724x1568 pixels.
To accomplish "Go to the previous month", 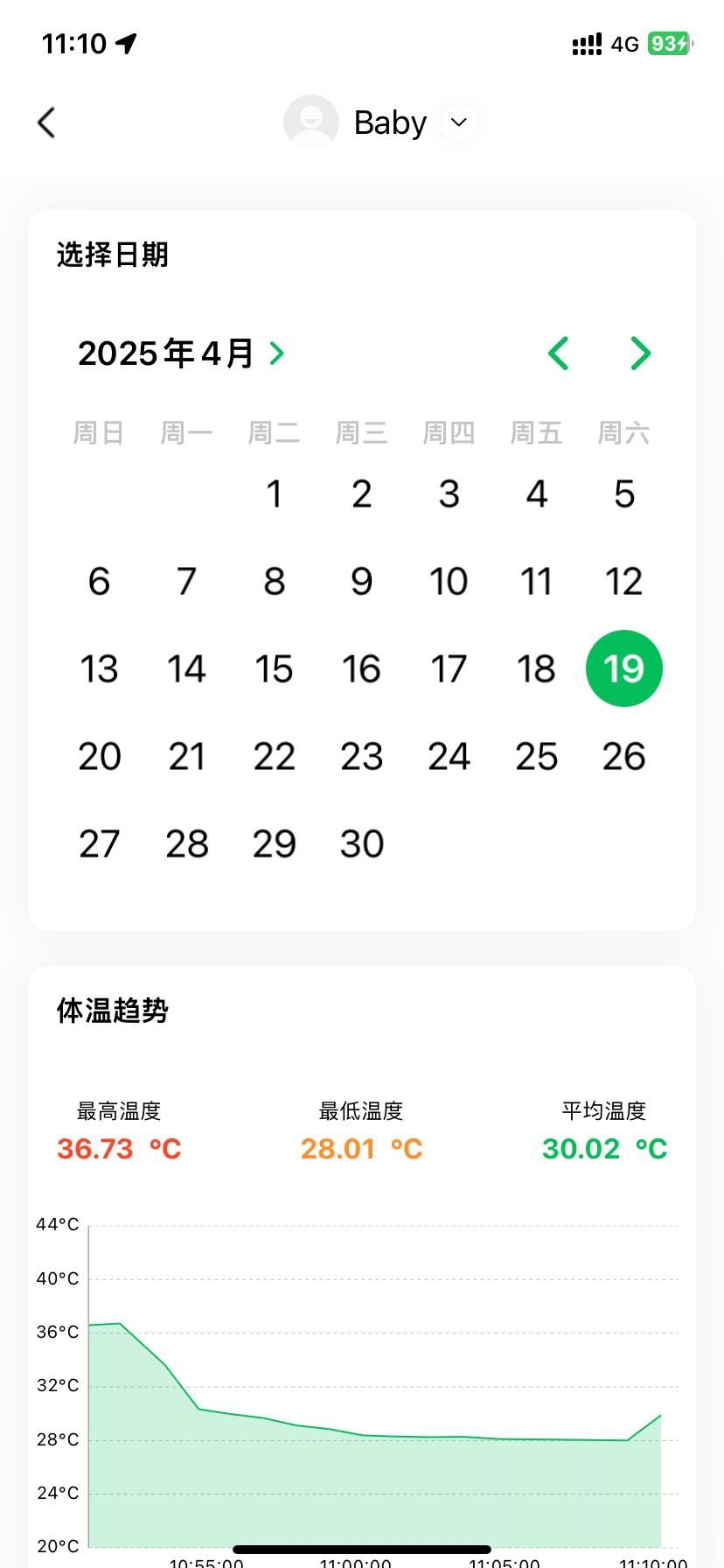I will (x=558, y=353).
